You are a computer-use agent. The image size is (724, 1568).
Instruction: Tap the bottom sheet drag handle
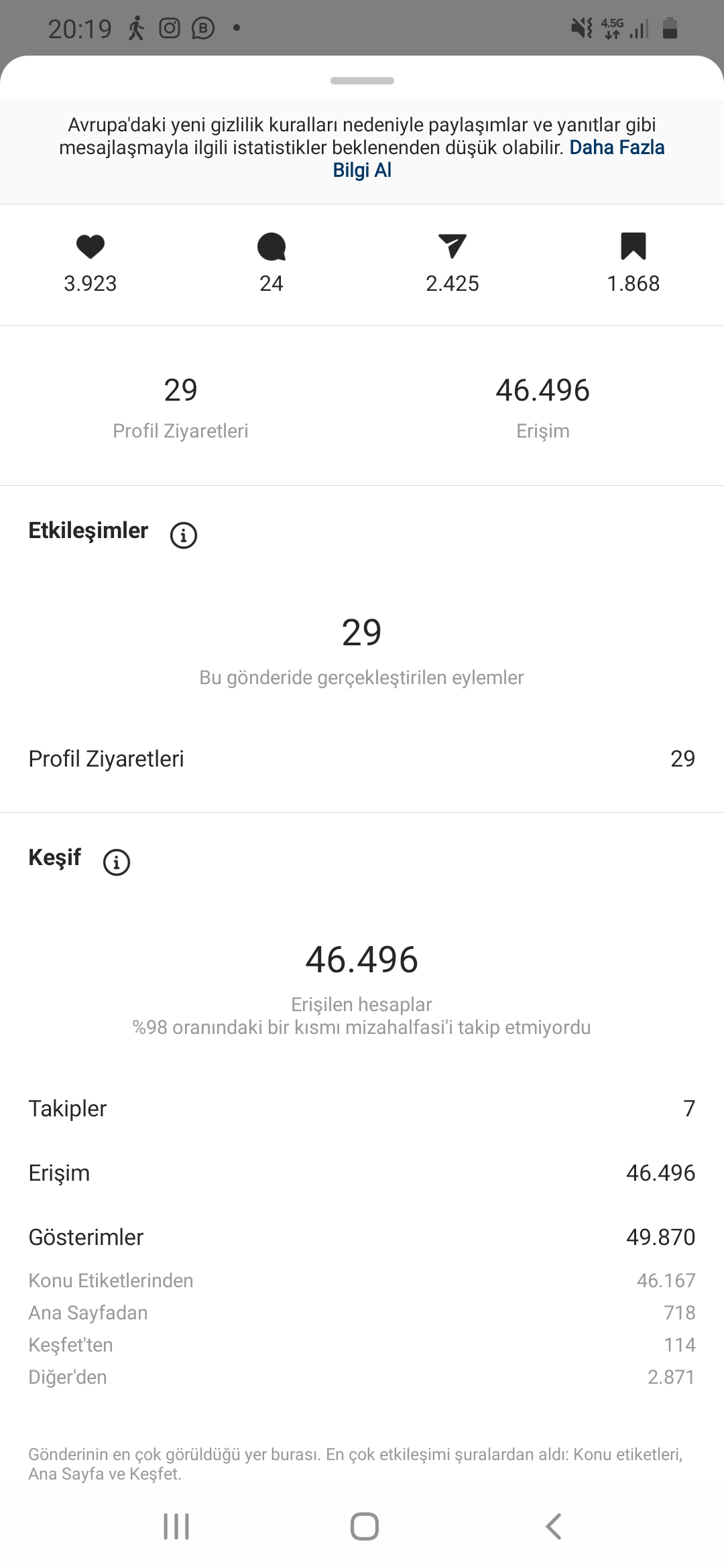(362, 81)
